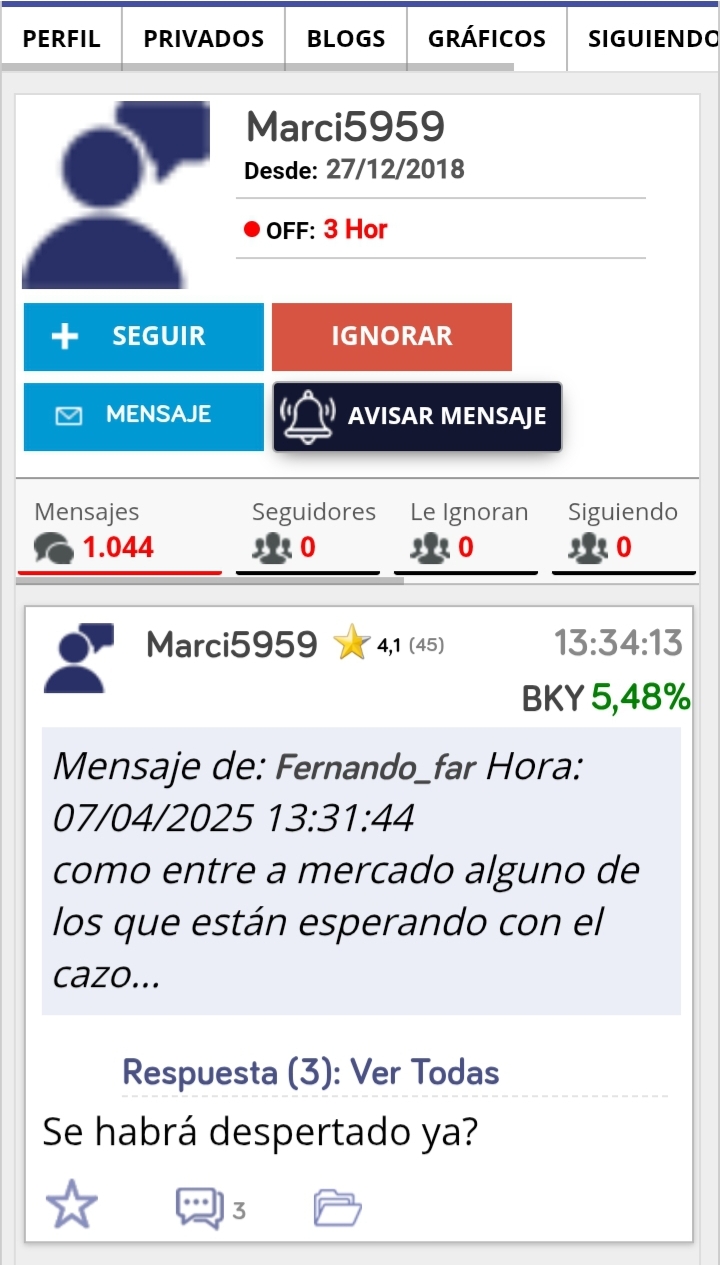
Task: Open Marci5959's name on the post
Action: click(232, 645)
